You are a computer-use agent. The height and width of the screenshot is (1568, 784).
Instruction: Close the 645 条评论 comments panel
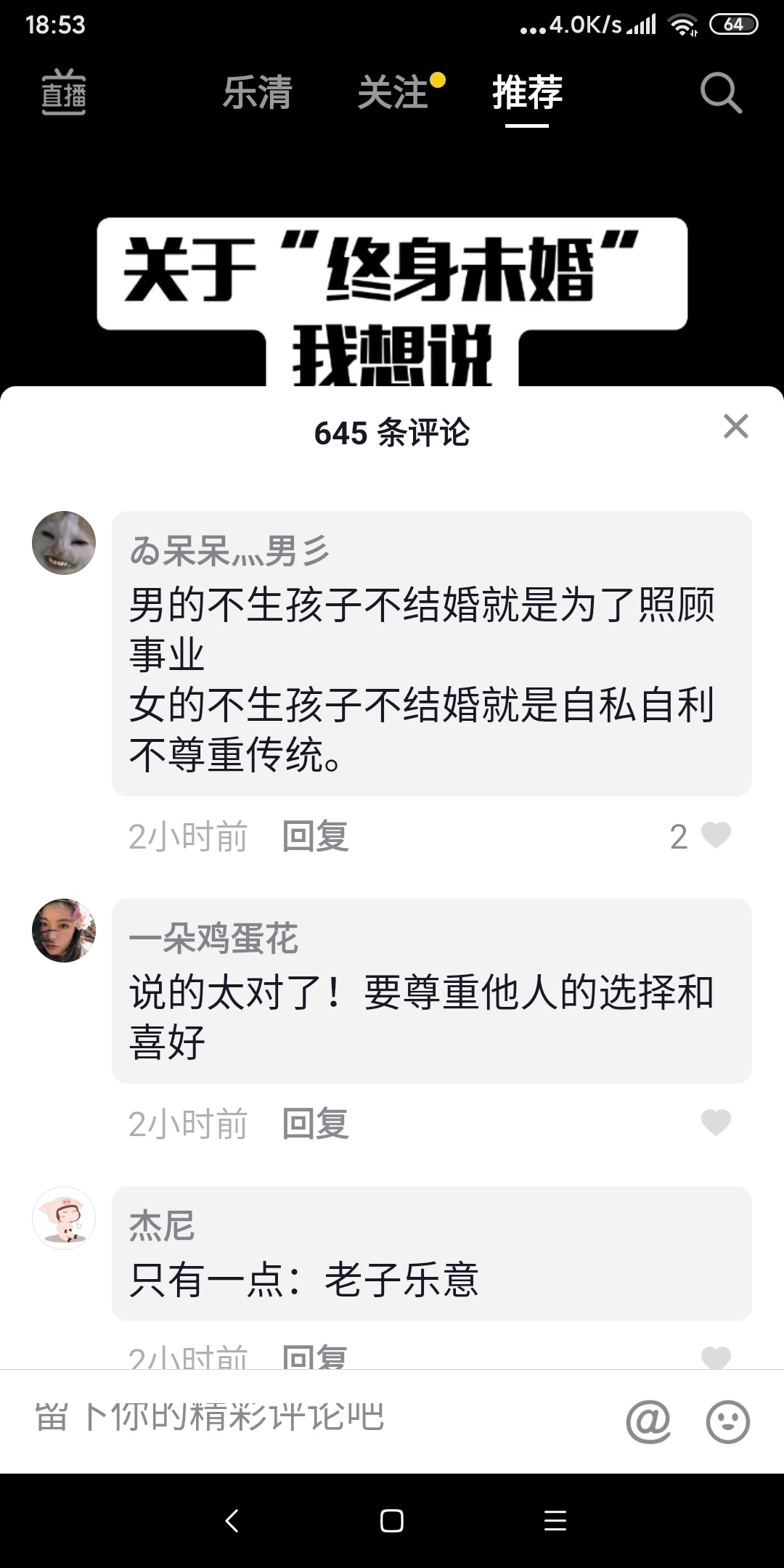735,427
